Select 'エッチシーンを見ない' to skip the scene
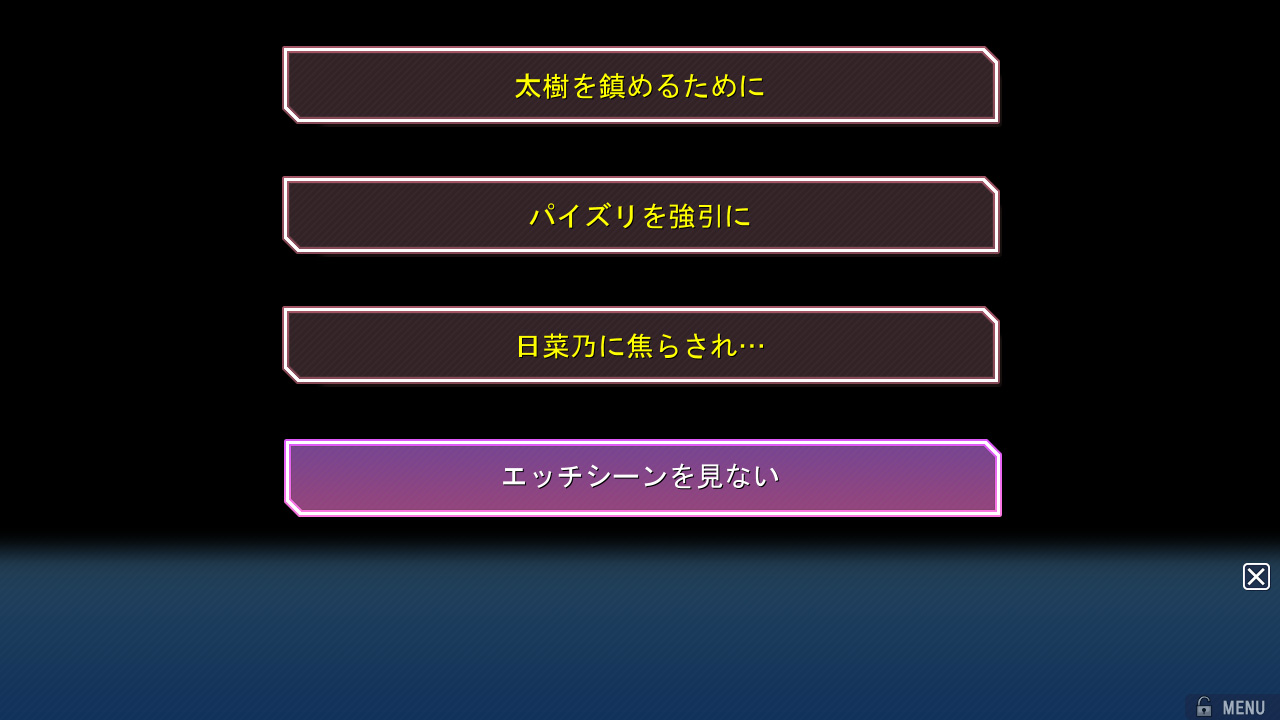1280x720 pixels. tap(640, 477)
